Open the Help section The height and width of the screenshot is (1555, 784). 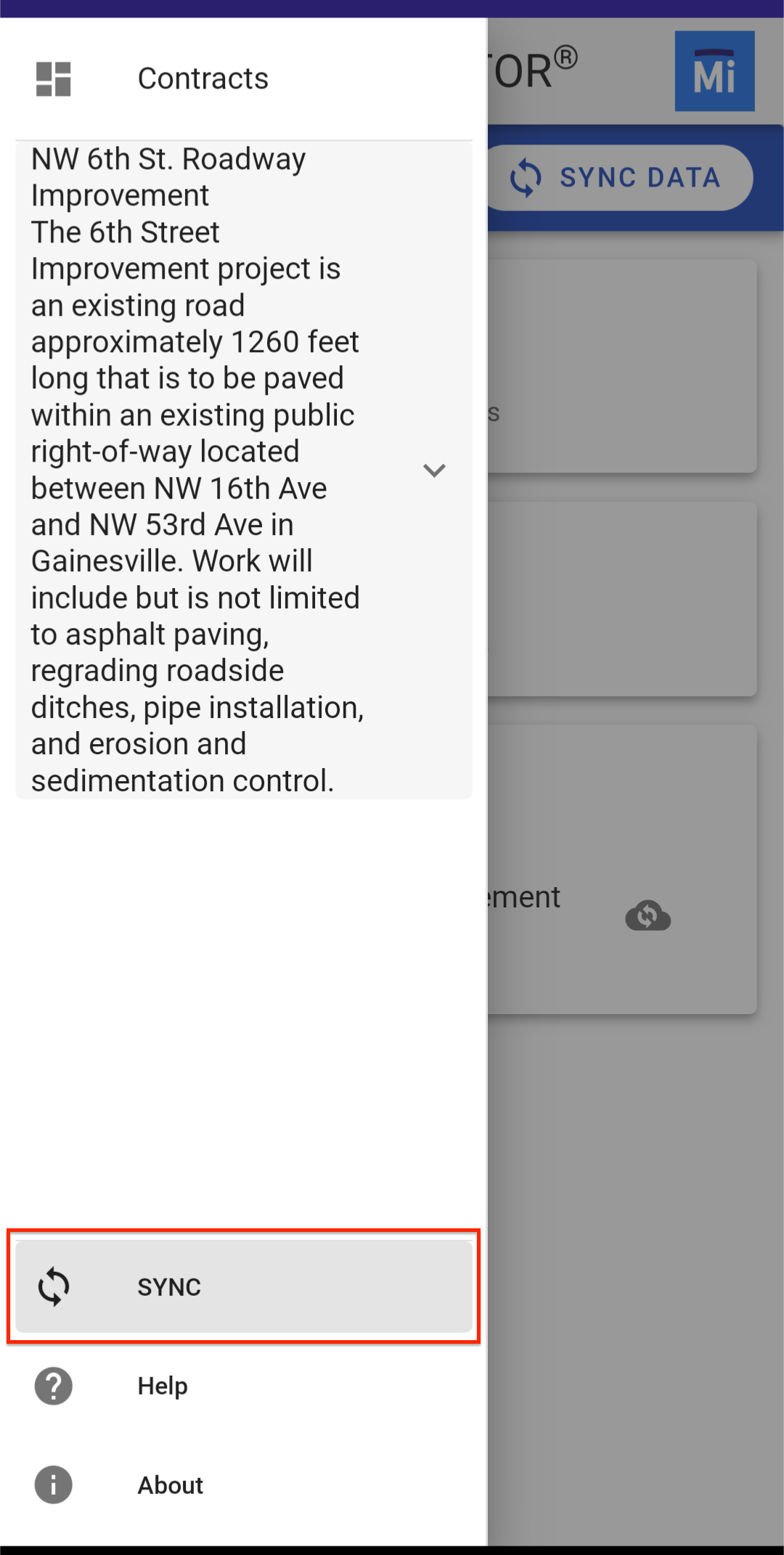tap(163, 1386)
